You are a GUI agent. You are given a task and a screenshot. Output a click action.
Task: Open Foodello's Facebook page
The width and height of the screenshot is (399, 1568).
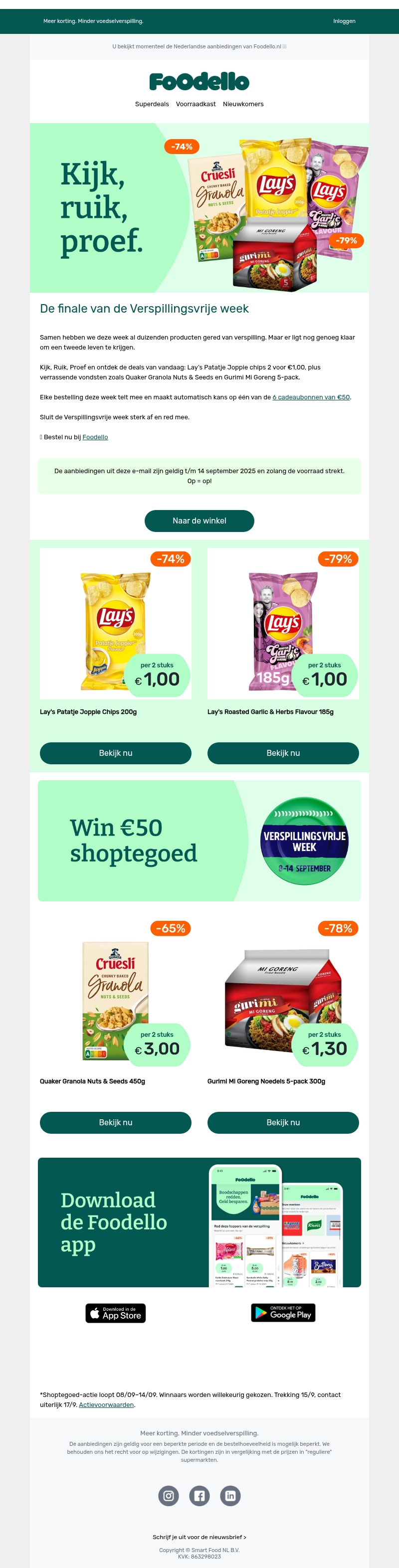click(199, 1496)
